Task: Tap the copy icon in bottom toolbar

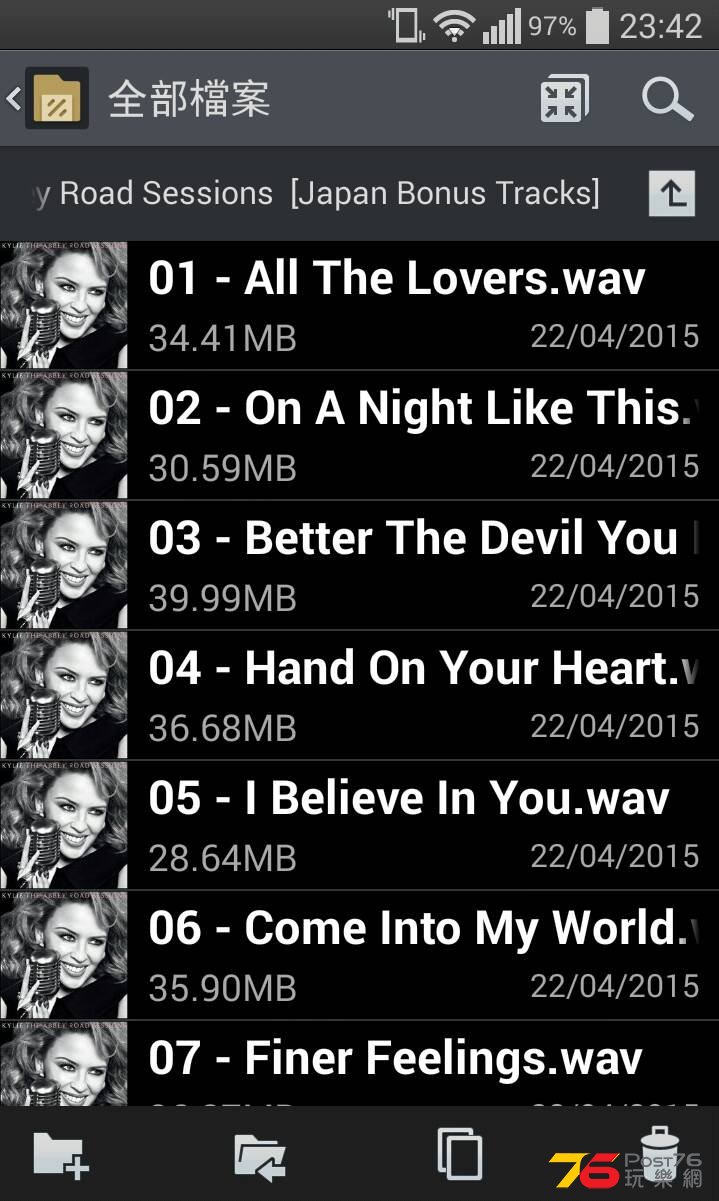Action: pos(459,1155)
